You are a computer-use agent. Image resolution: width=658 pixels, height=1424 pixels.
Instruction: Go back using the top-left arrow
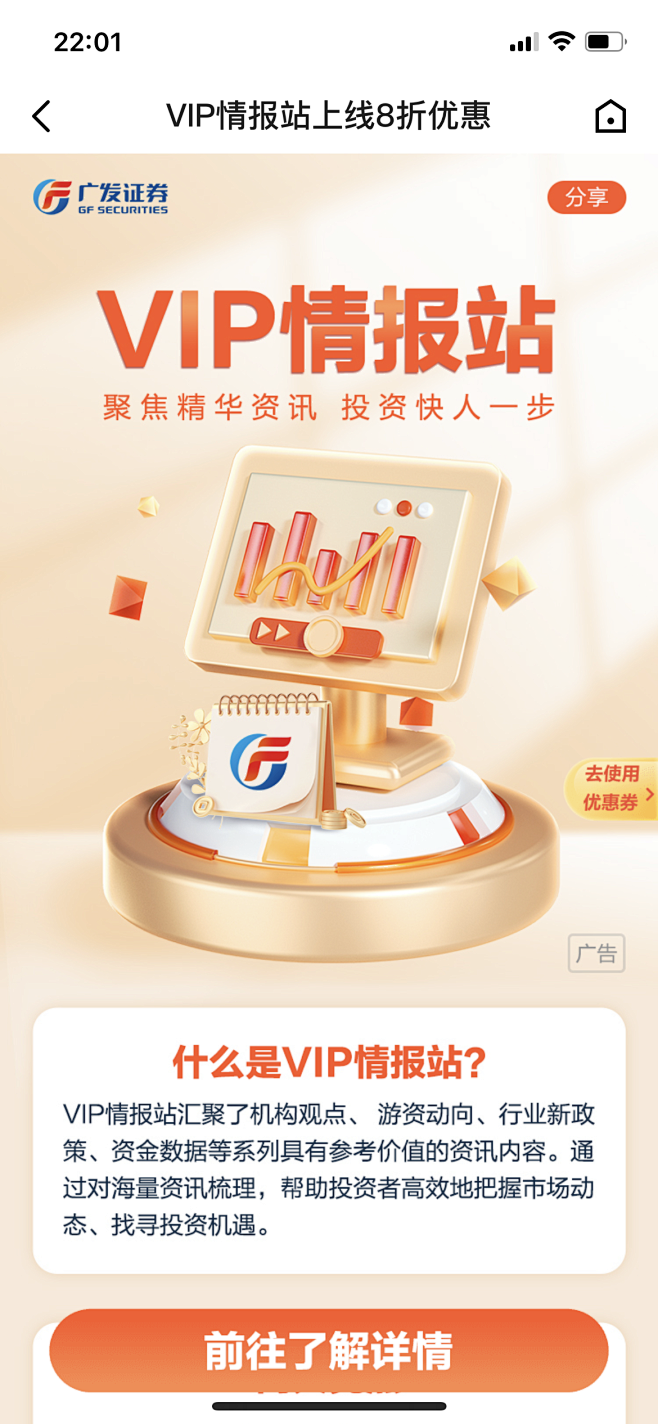click(41, 116)
